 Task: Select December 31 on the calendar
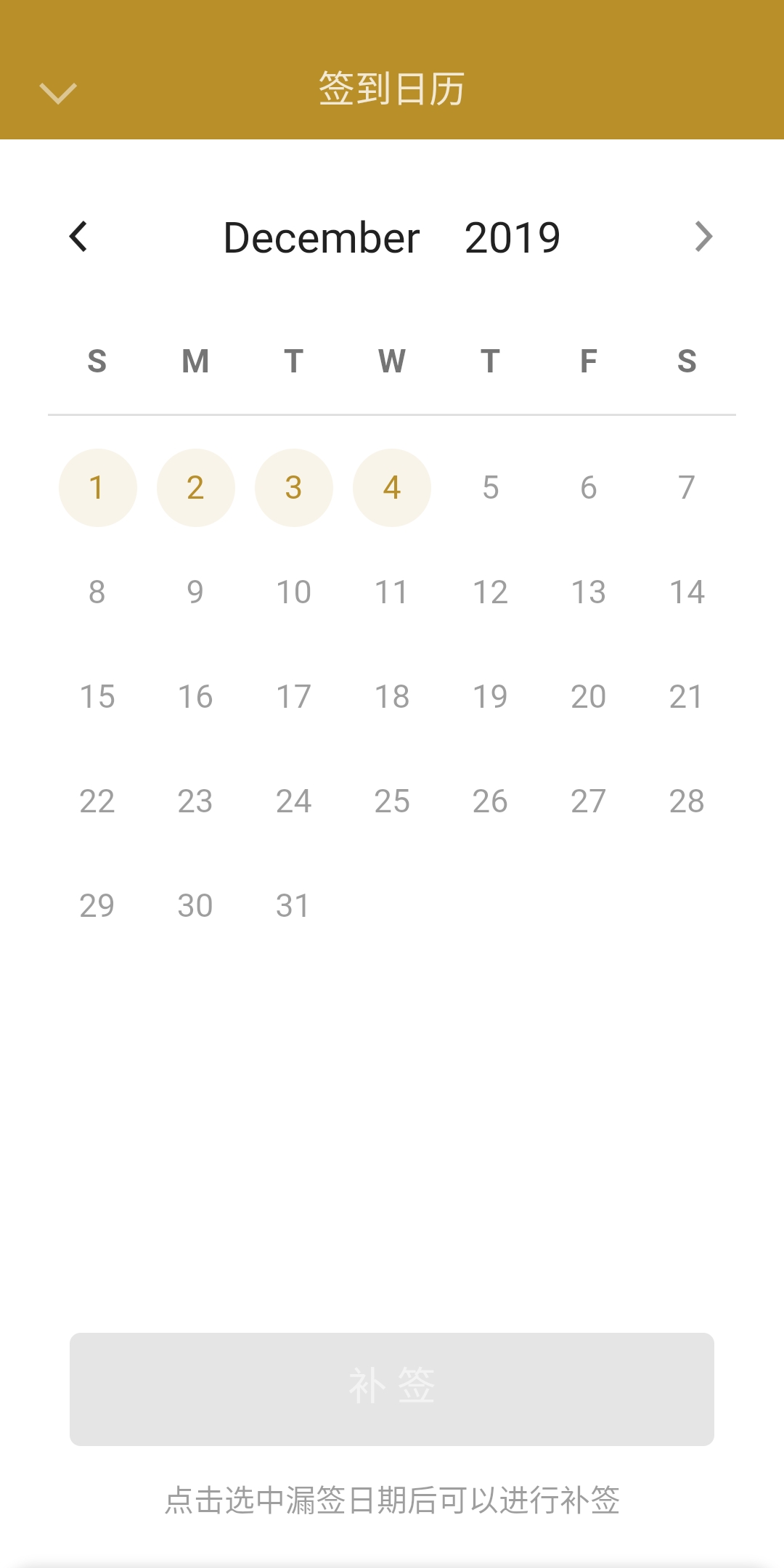click(x=293, y=906)
